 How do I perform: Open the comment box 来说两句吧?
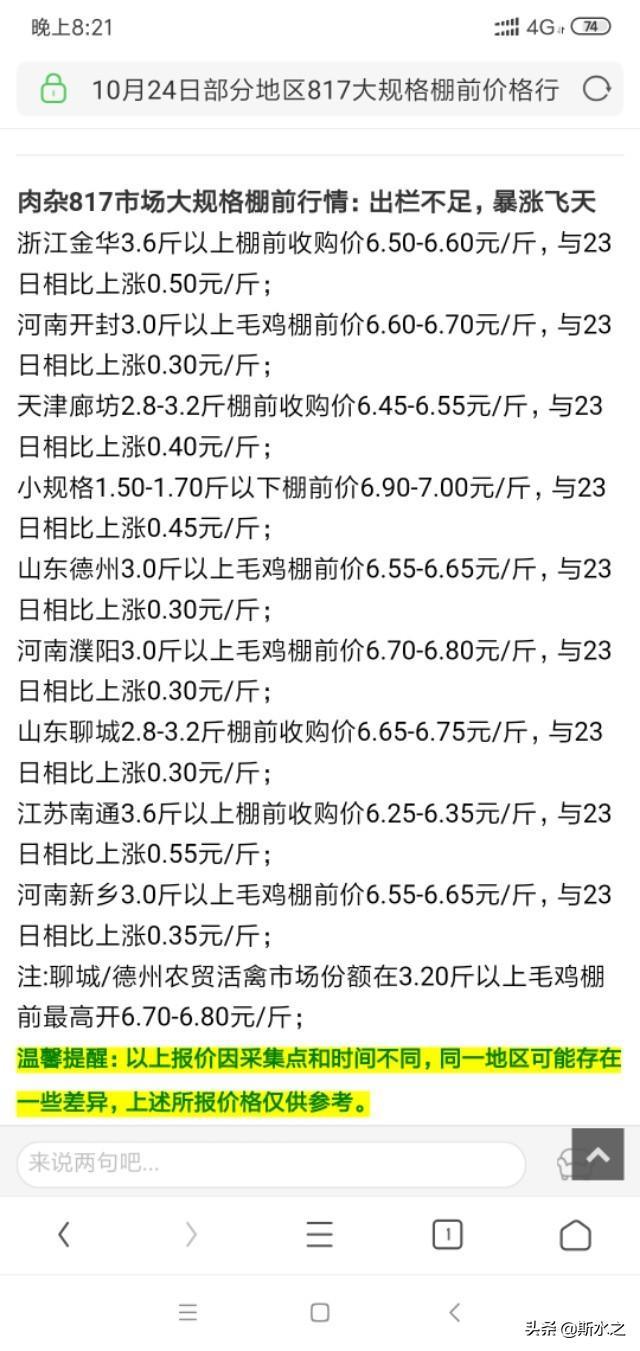pos(270,1163)
